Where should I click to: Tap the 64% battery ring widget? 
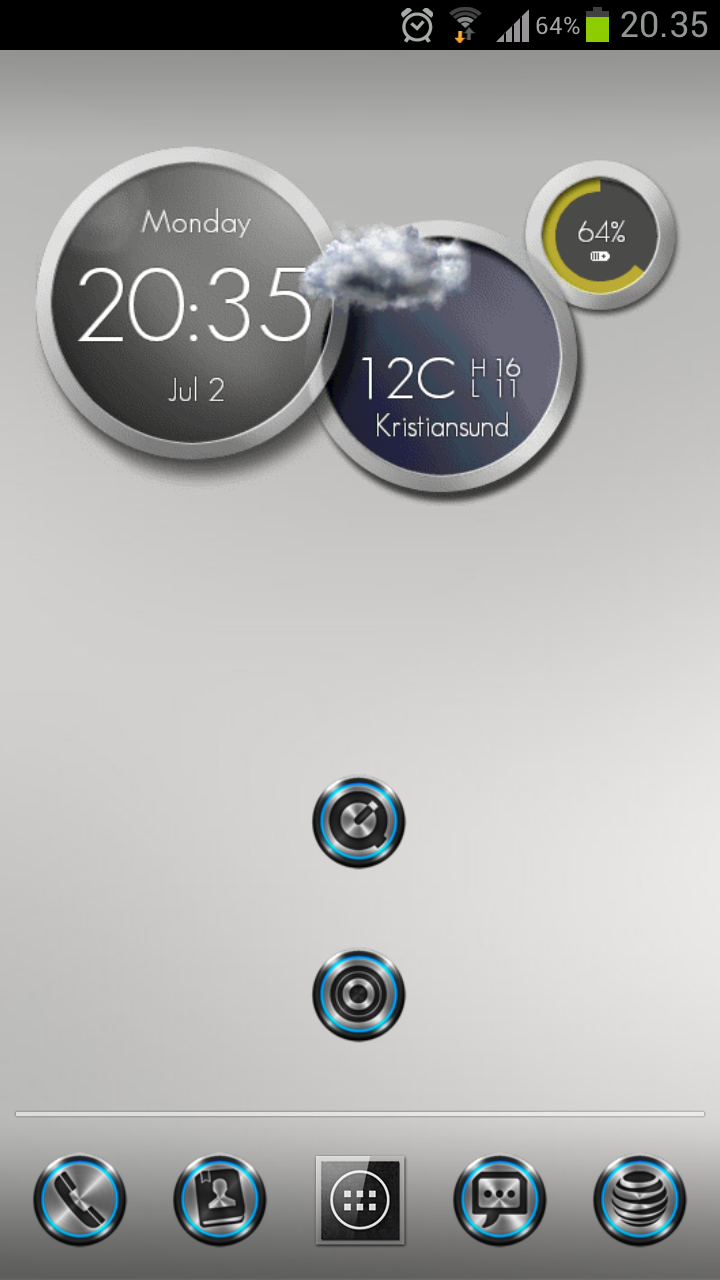click(601, 236)
